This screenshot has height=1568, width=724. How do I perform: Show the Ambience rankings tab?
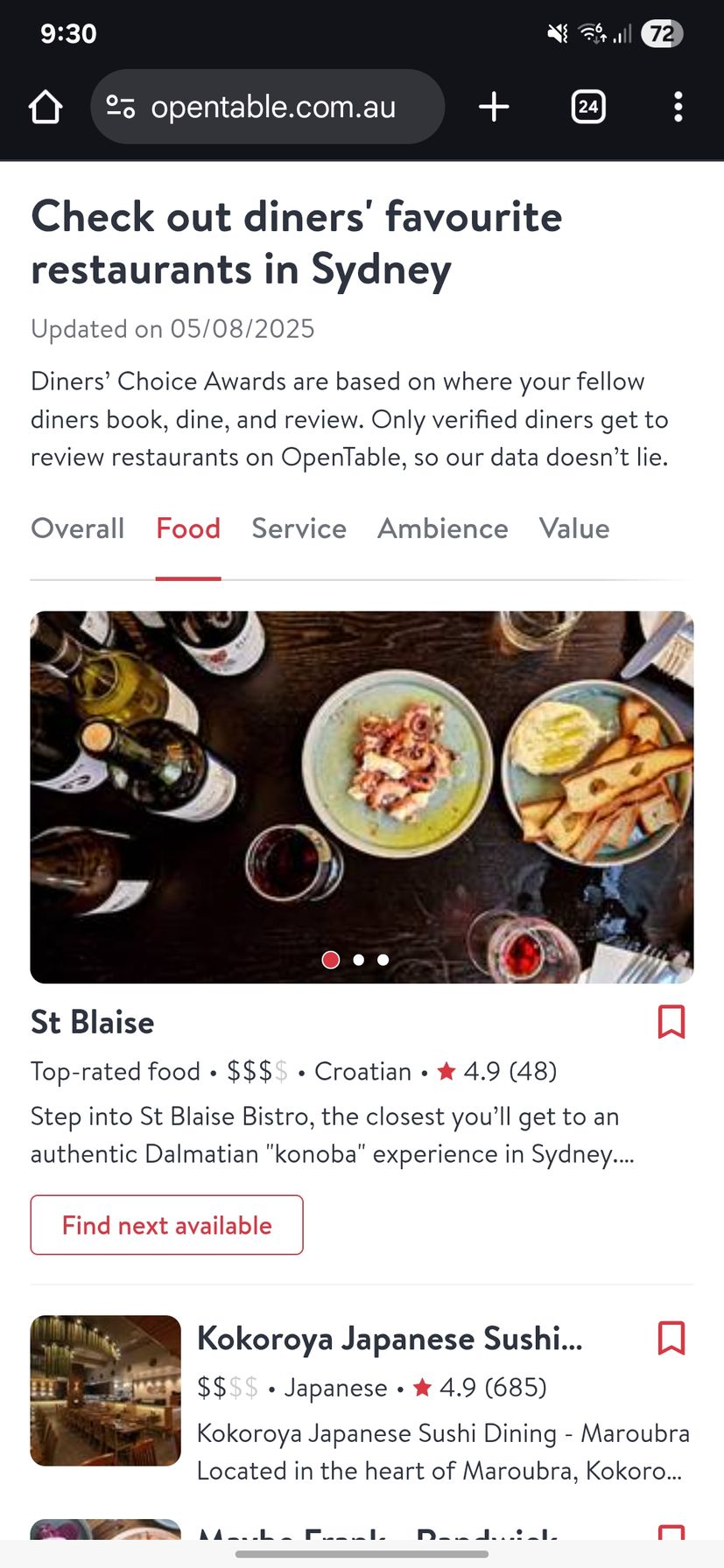443,528
